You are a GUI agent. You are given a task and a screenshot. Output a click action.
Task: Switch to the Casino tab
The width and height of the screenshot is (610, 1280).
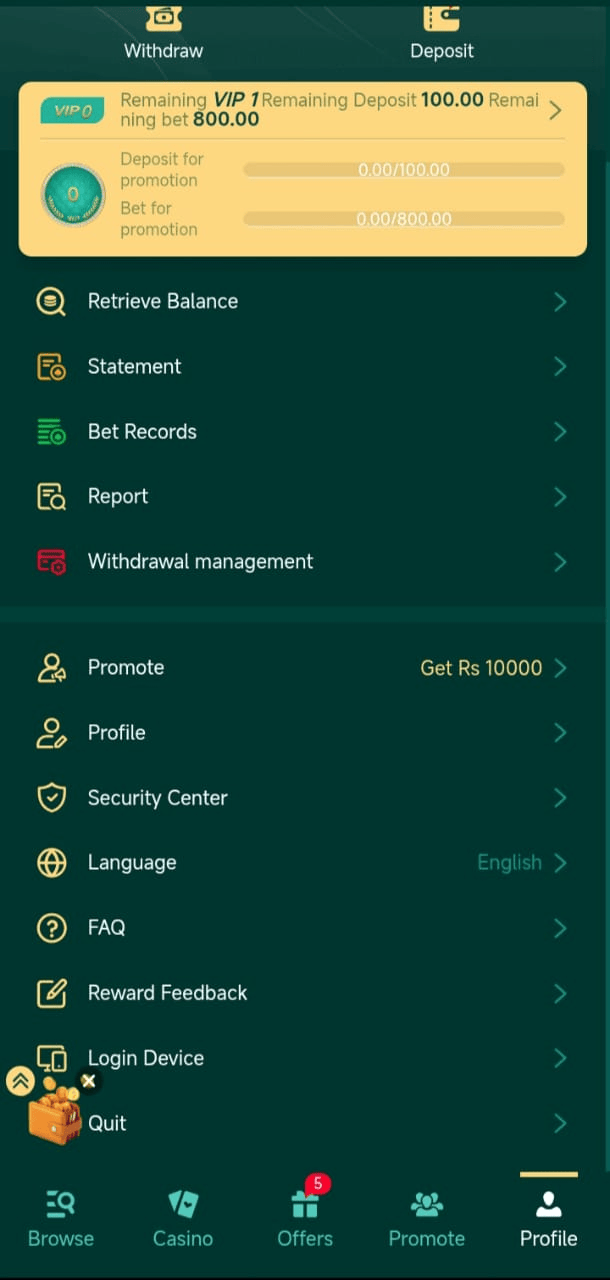tap(183, 1219)
